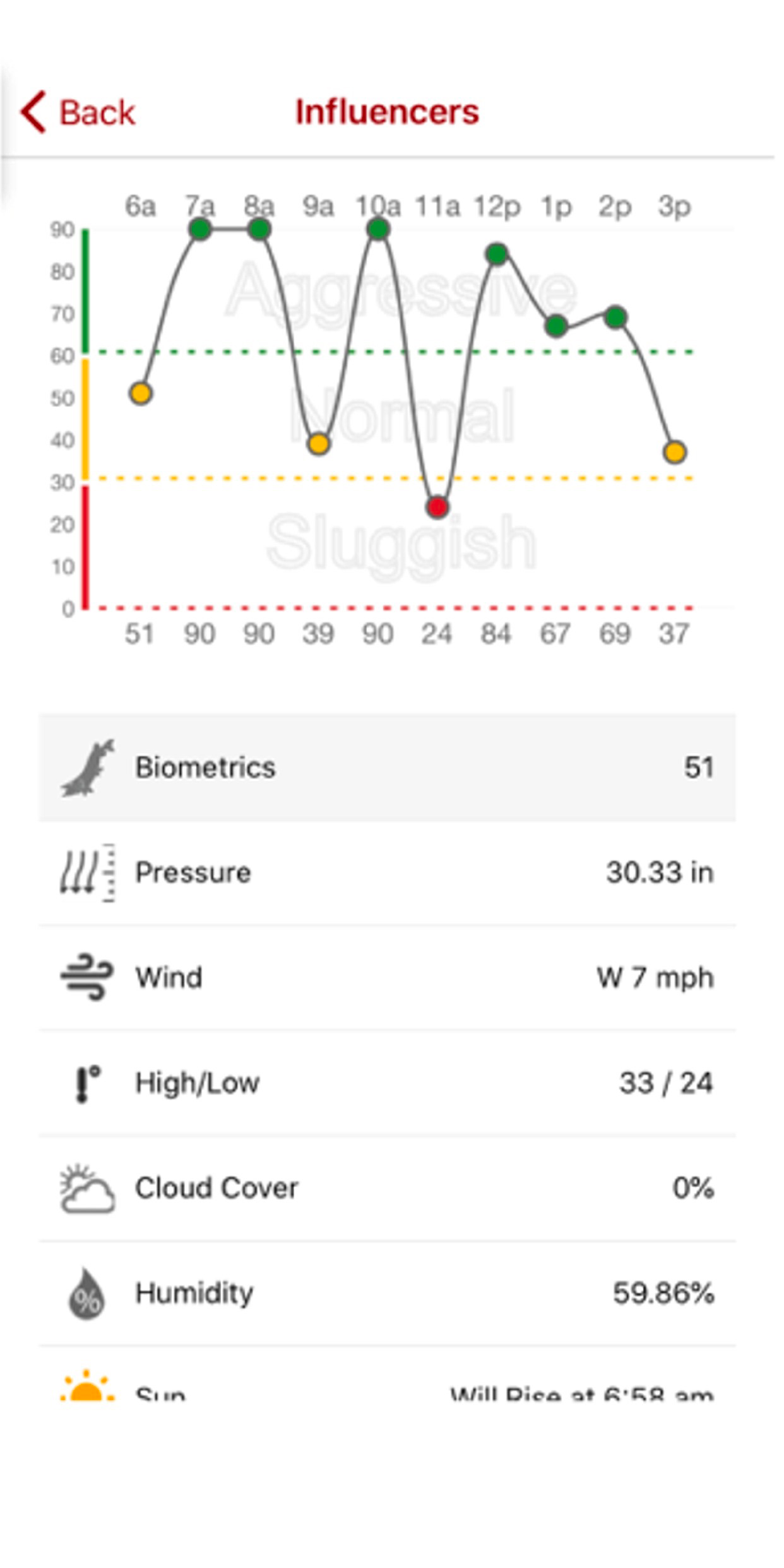The width and height of the screenshot is (784, 1568).
Task: Select the red 11a point on chart
Action: (x=437, y=506)
